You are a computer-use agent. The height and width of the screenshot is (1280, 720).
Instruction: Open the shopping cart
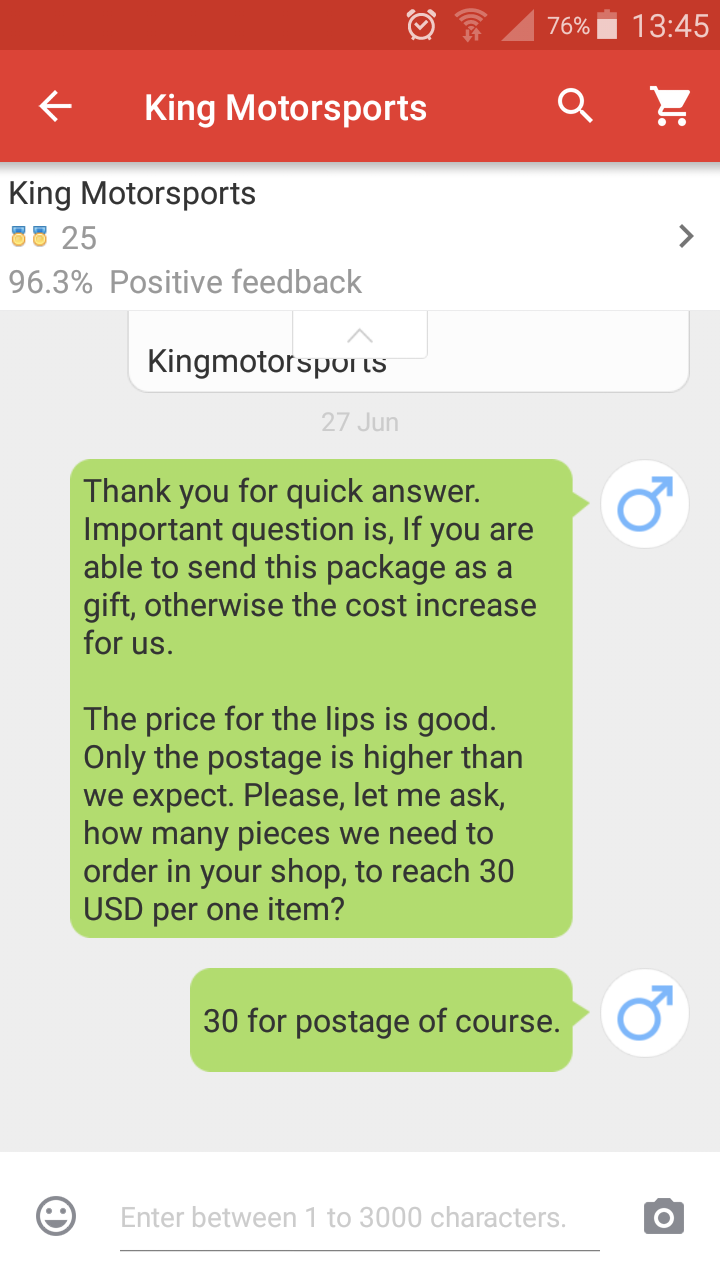point(671,106)
